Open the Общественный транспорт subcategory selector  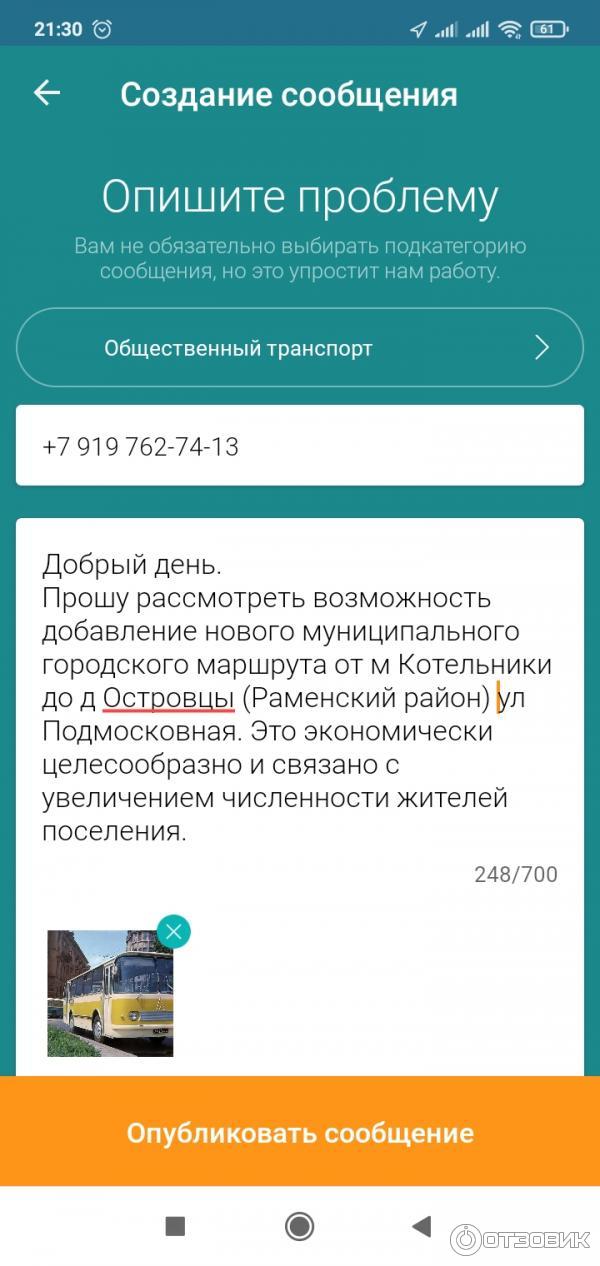pyautogui.click(x=299, y=348)
